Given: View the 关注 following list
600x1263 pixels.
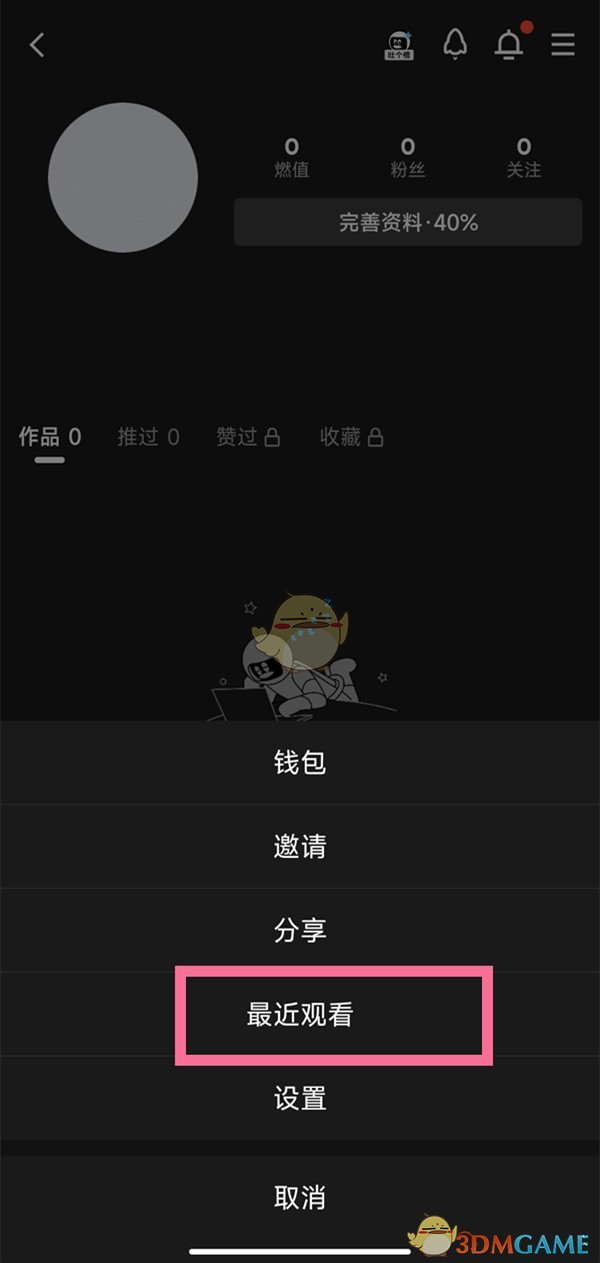Looking at the screenshot, I should click(x=524, y=159).
